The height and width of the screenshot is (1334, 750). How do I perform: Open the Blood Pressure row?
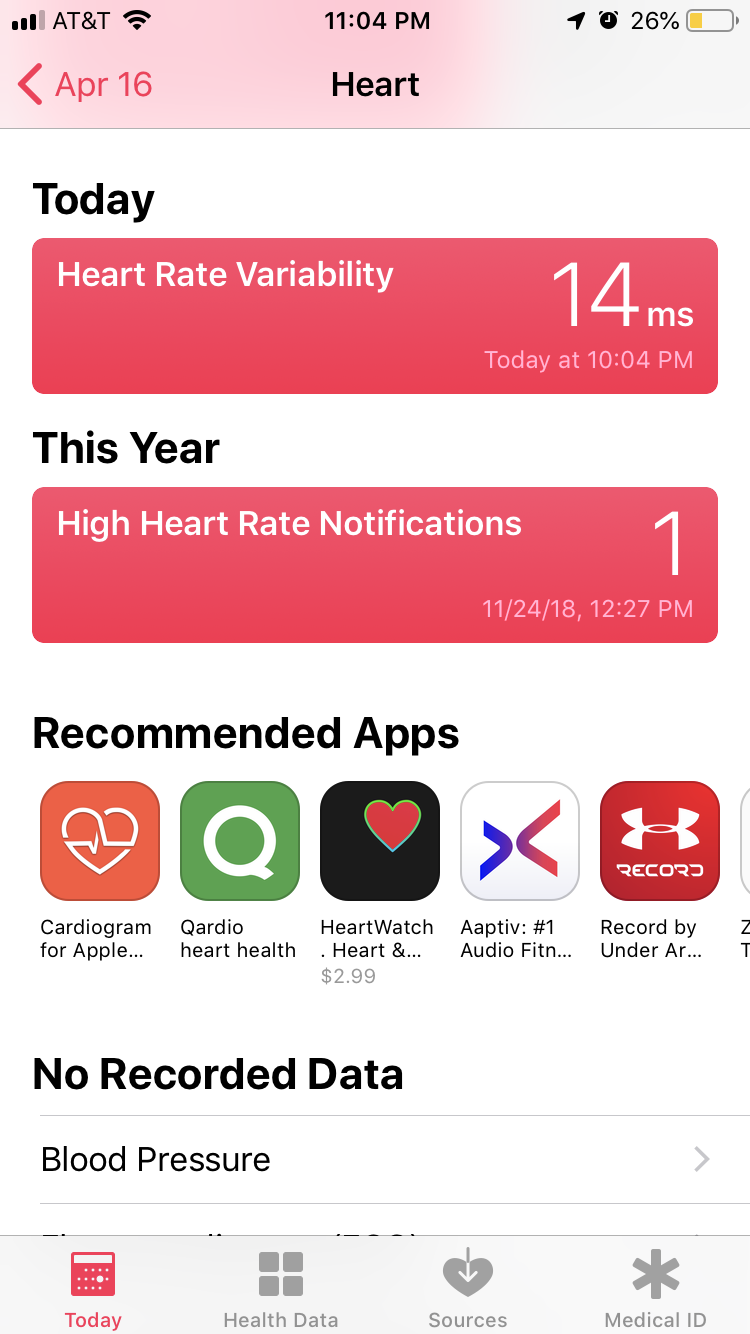pyautogui.click(x=395, y=1160)
